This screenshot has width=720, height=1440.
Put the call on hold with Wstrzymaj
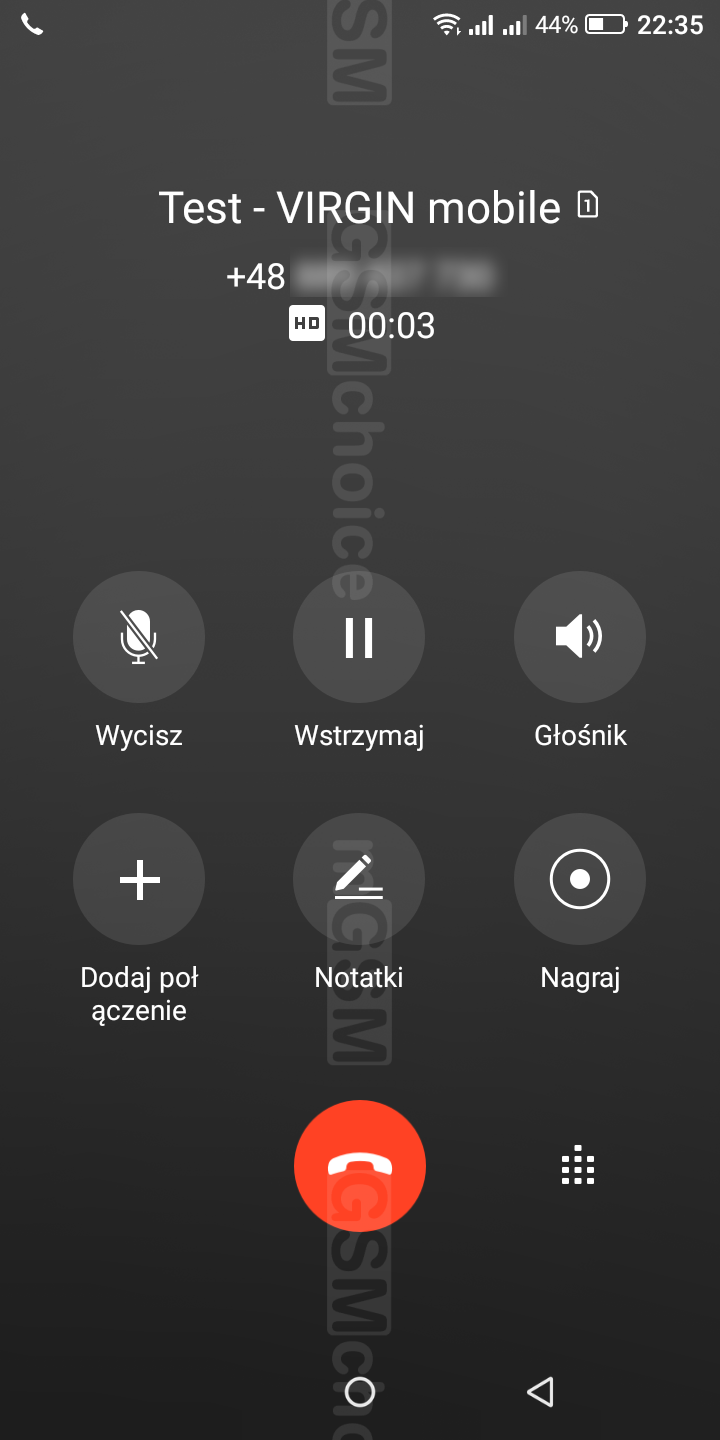coord(359,637)
